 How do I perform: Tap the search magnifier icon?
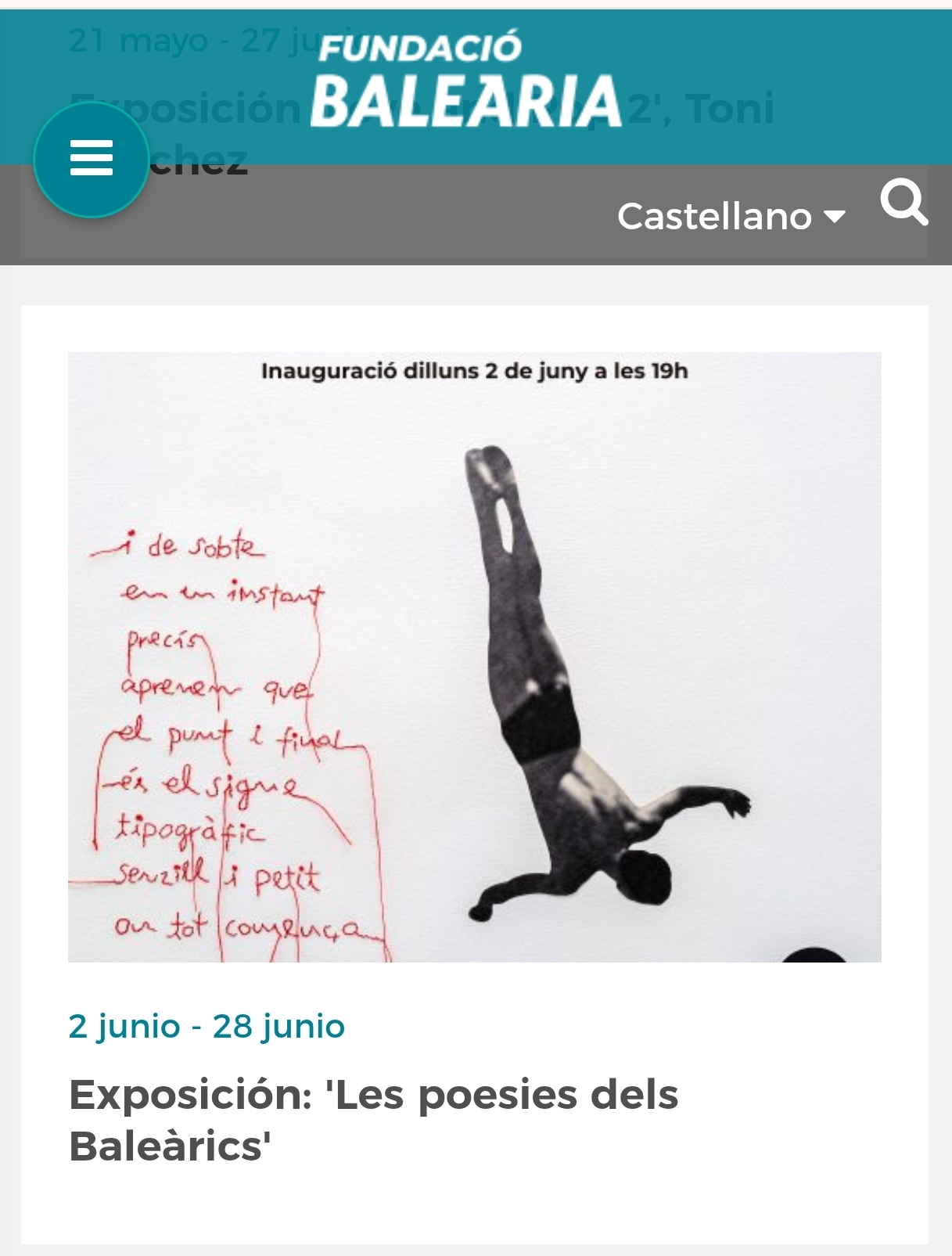pyautogui.click(x=904, y=203)
